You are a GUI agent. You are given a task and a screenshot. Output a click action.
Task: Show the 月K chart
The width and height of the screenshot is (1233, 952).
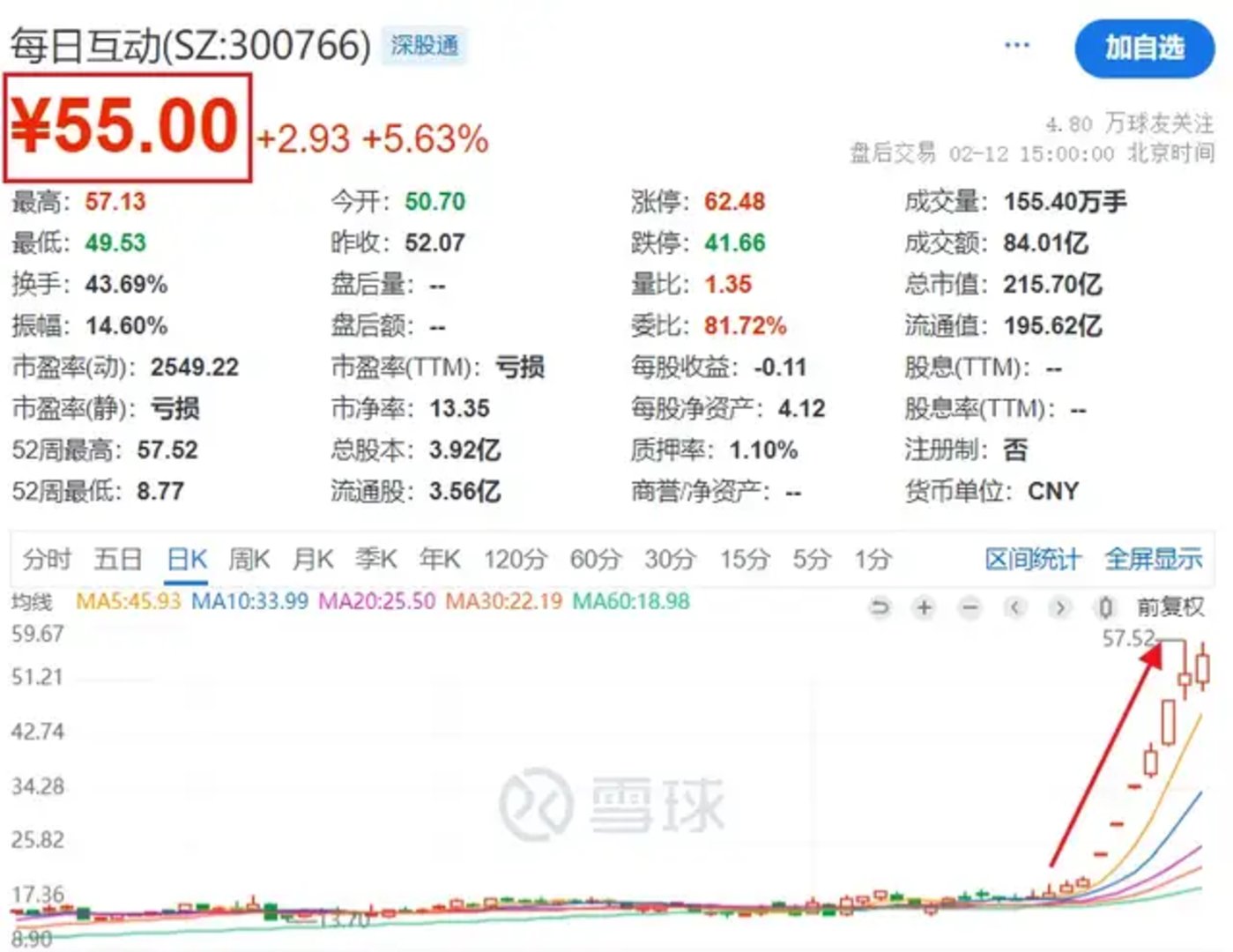(x=313, y=559)
